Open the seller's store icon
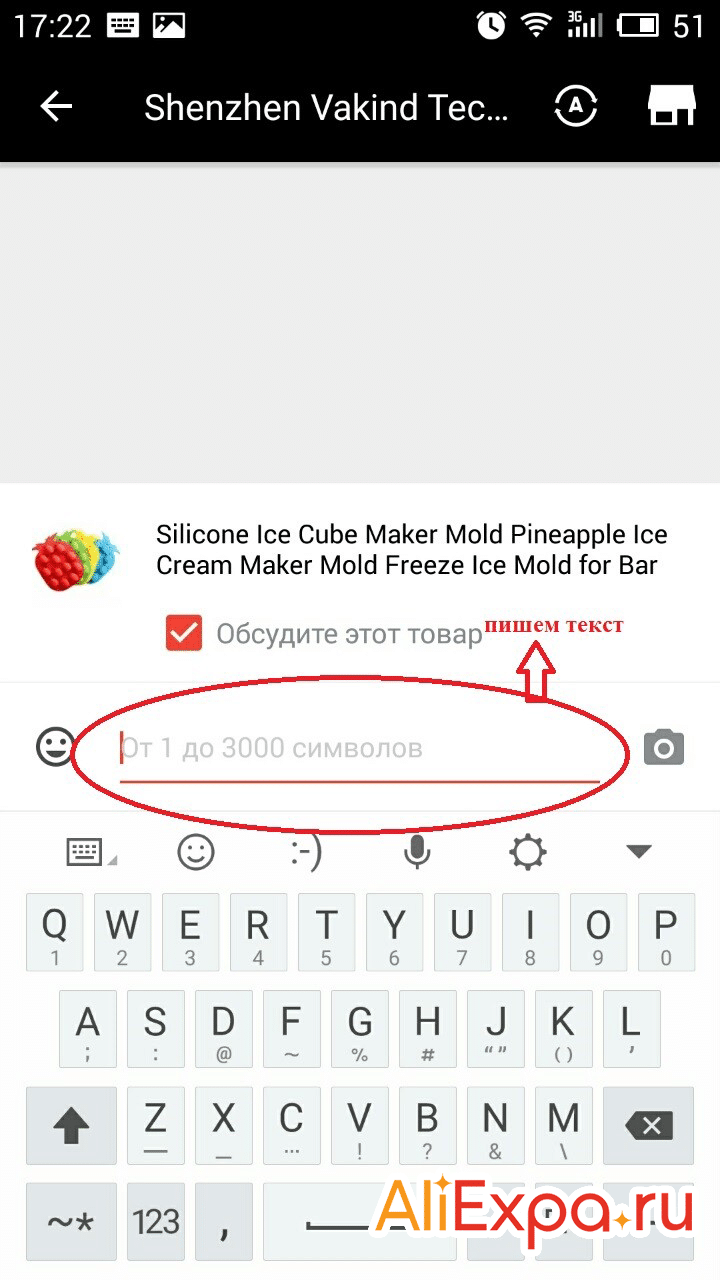Screen dimensions: 720x1280 tap(671, 106)
